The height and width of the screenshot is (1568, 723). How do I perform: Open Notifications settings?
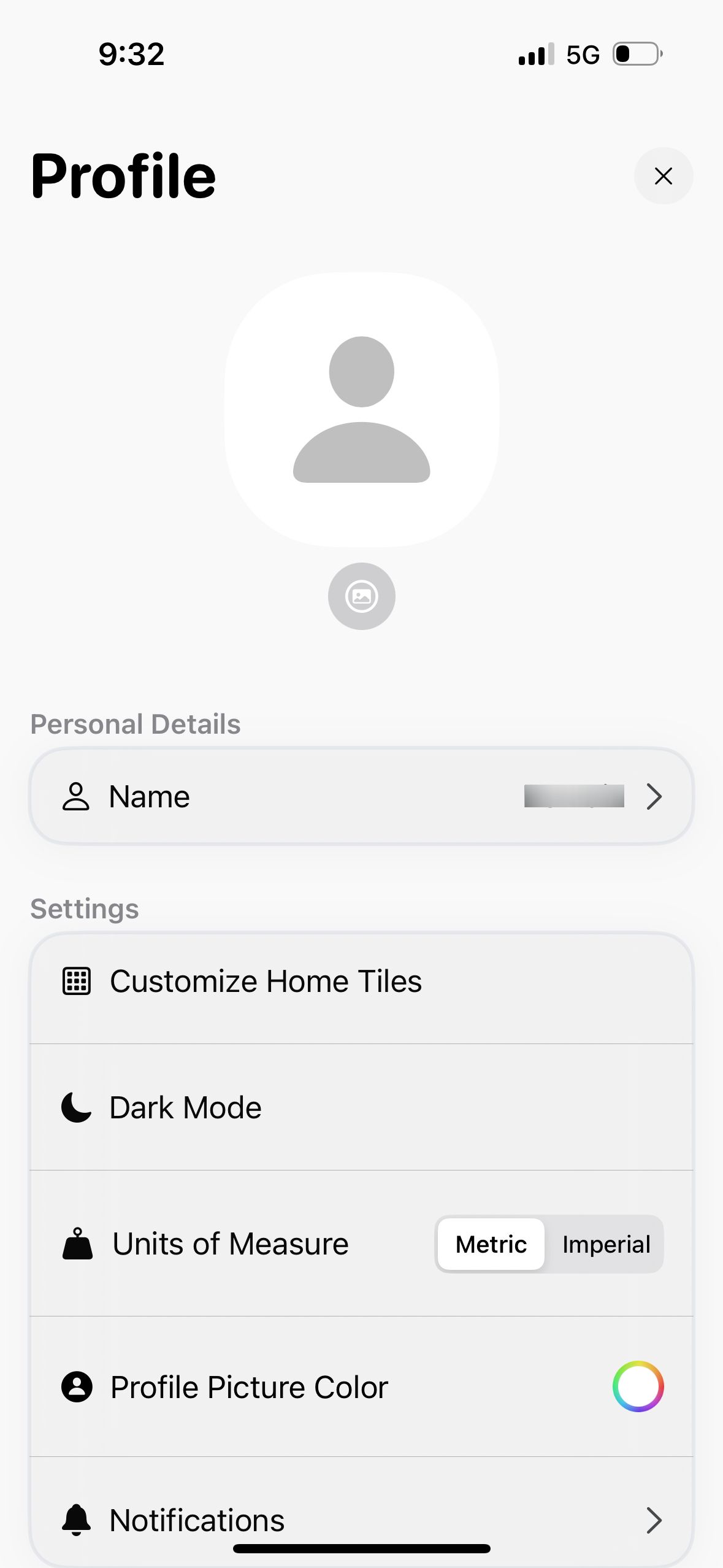(361, 1520)
